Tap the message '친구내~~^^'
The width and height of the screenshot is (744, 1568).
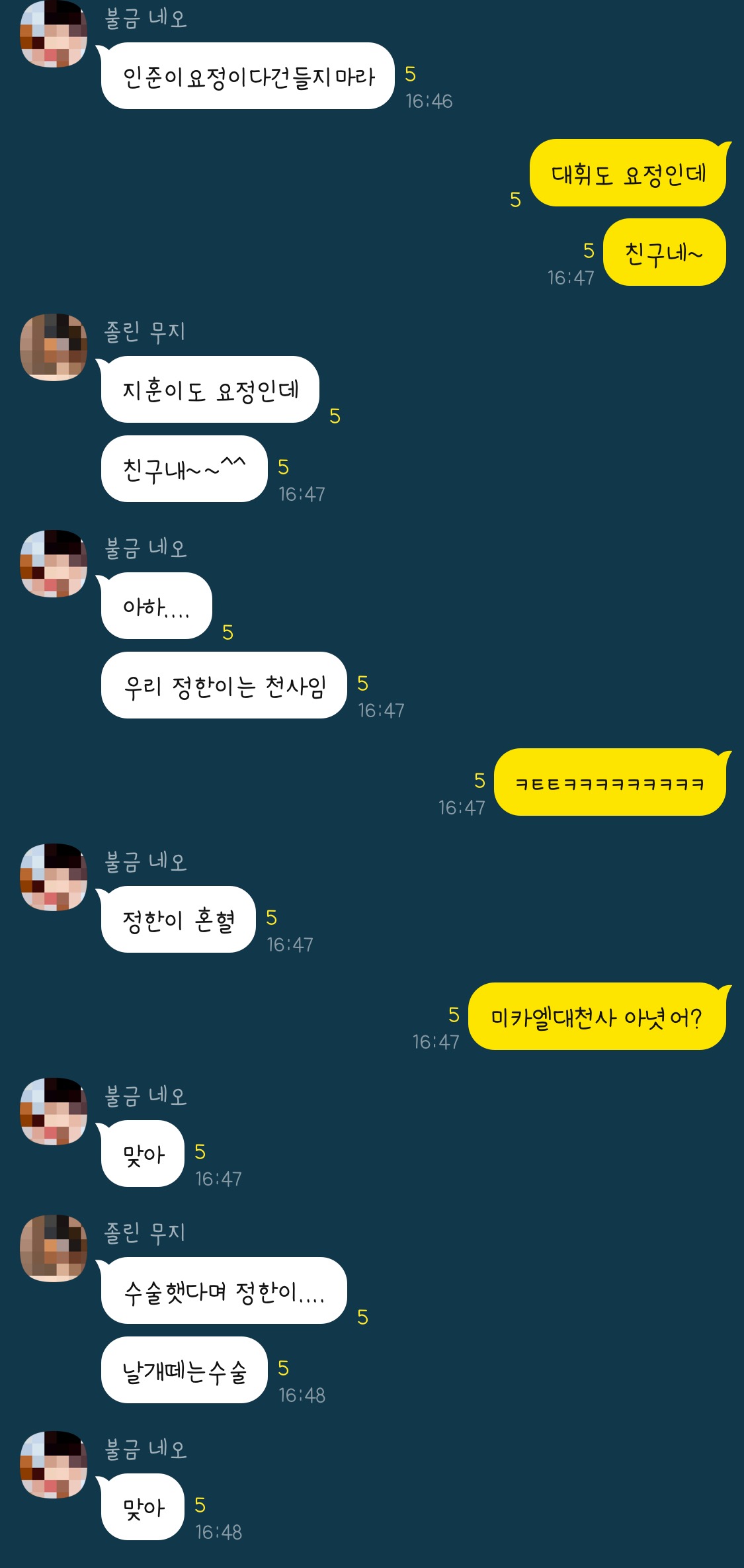pos(185,466)
